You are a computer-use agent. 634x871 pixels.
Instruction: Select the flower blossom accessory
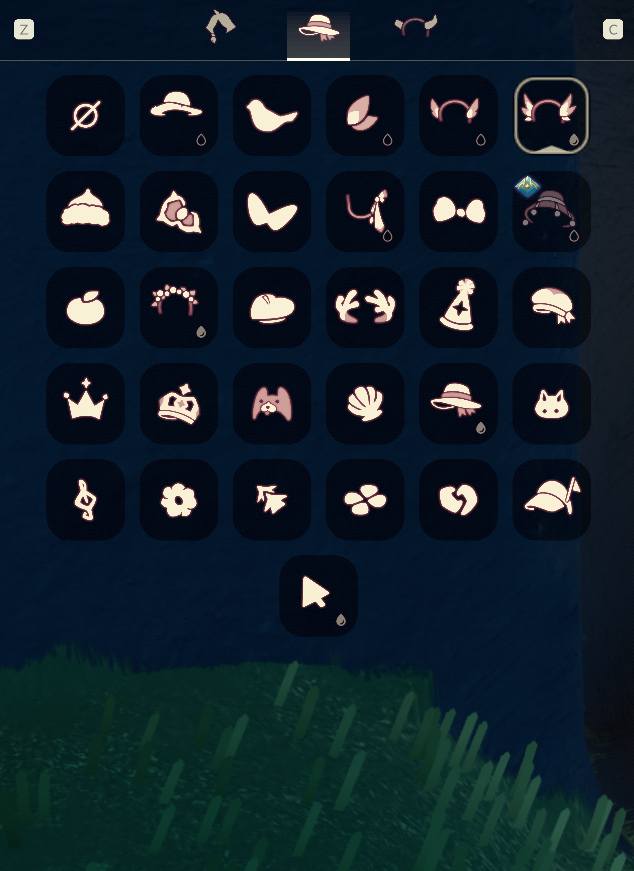(179, 500)
